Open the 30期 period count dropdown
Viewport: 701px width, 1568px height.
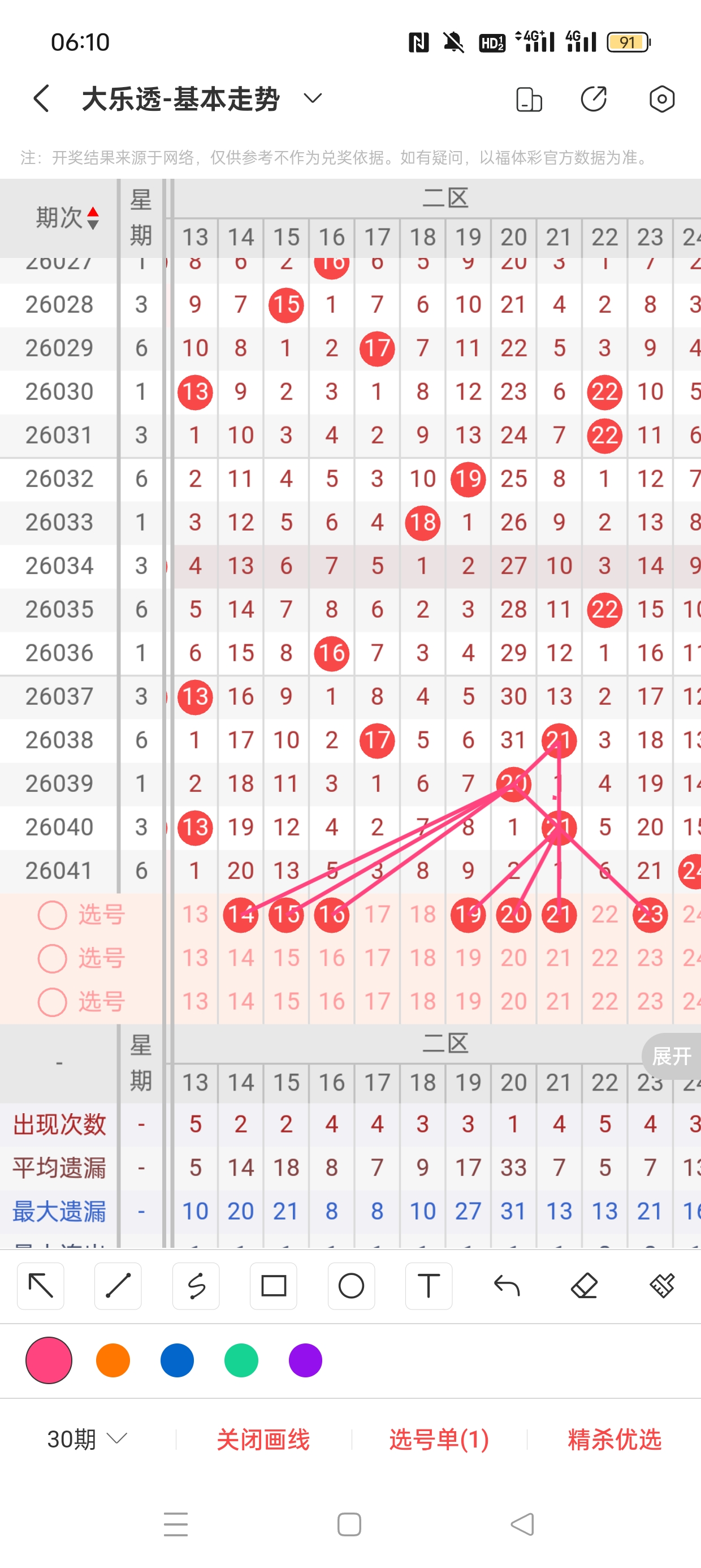point(87,1439)
